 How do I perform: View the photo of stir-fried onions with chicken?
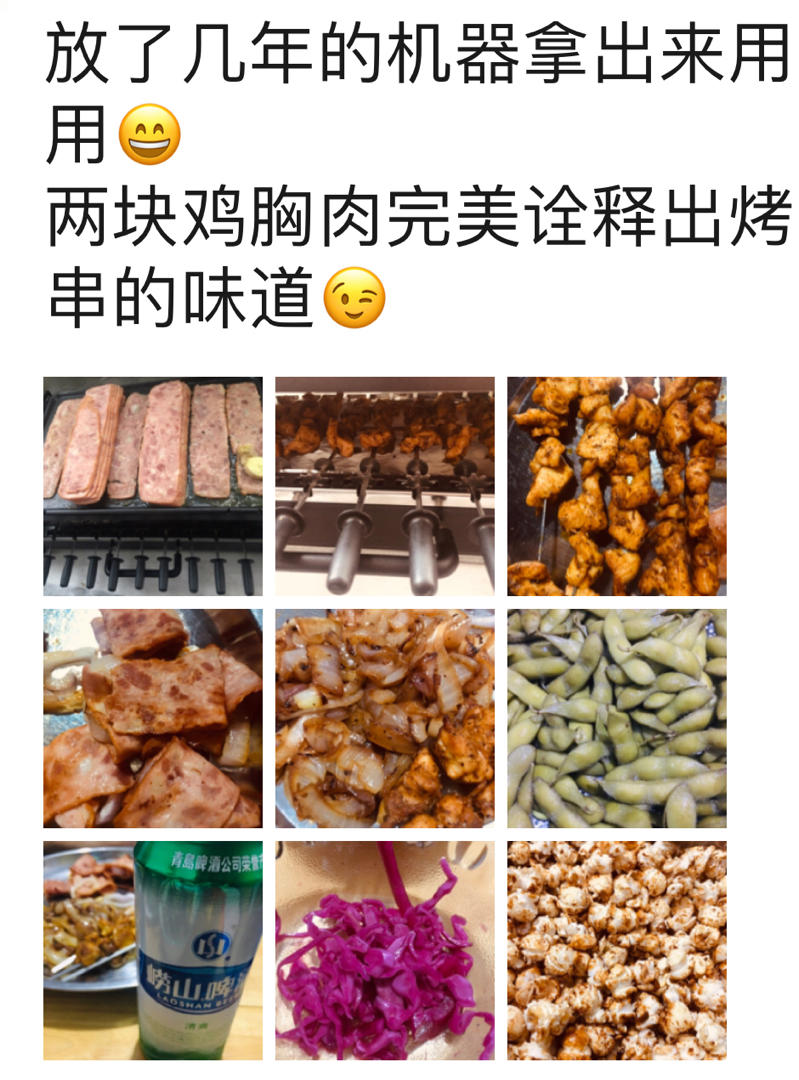click(x=385, y=718)
